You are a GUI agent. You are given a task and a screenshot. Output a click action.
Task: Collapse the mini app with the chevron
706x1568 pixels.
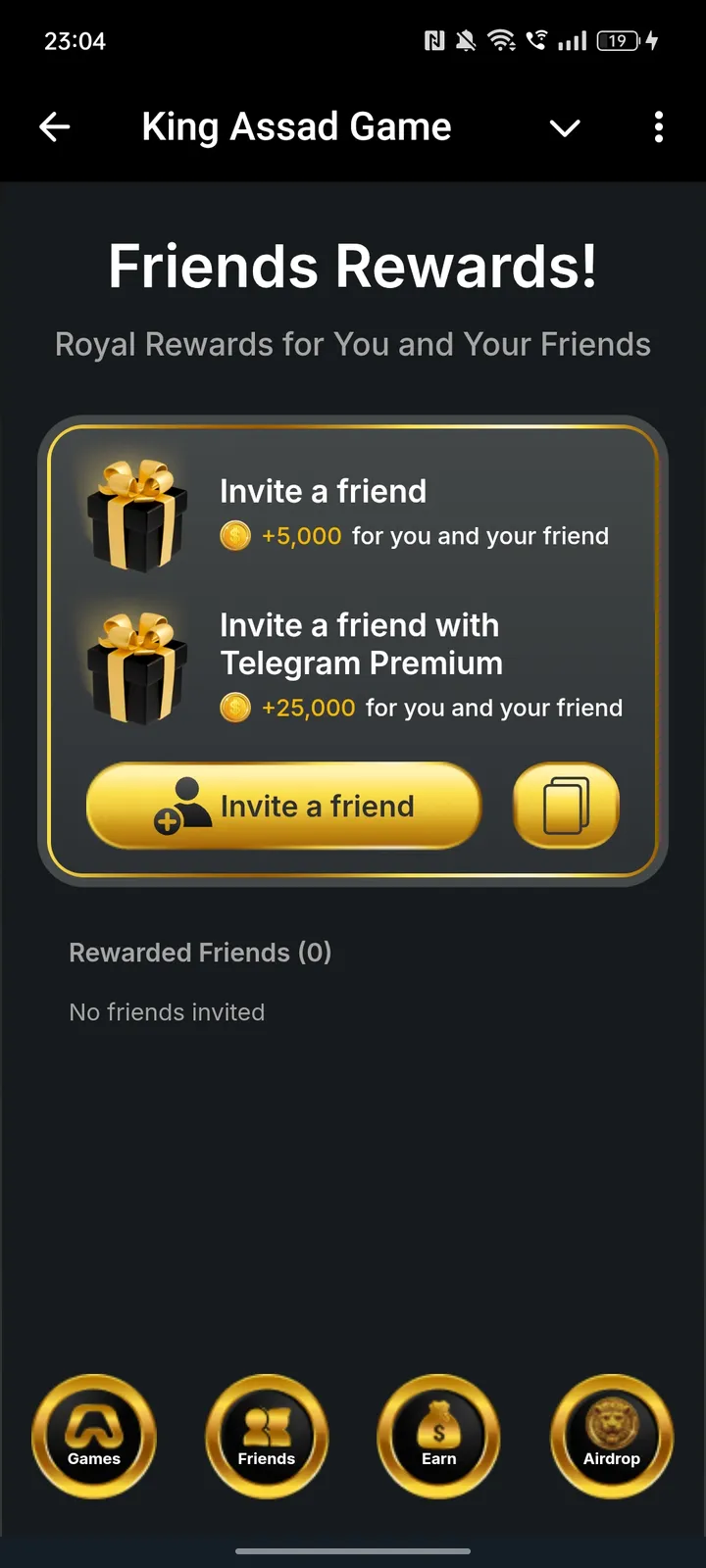[x=565, y=127]
